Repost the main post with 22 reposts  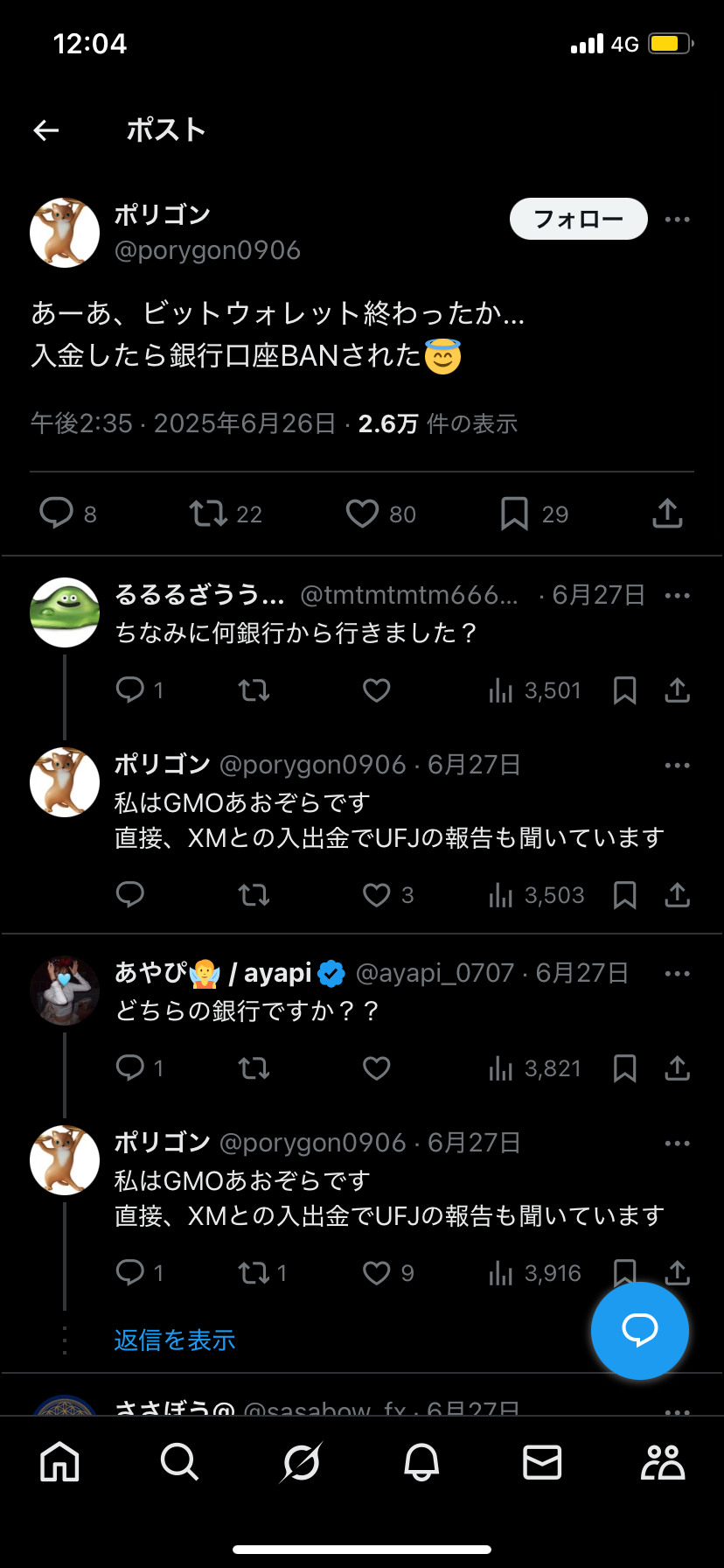click(x=208, y=513)
